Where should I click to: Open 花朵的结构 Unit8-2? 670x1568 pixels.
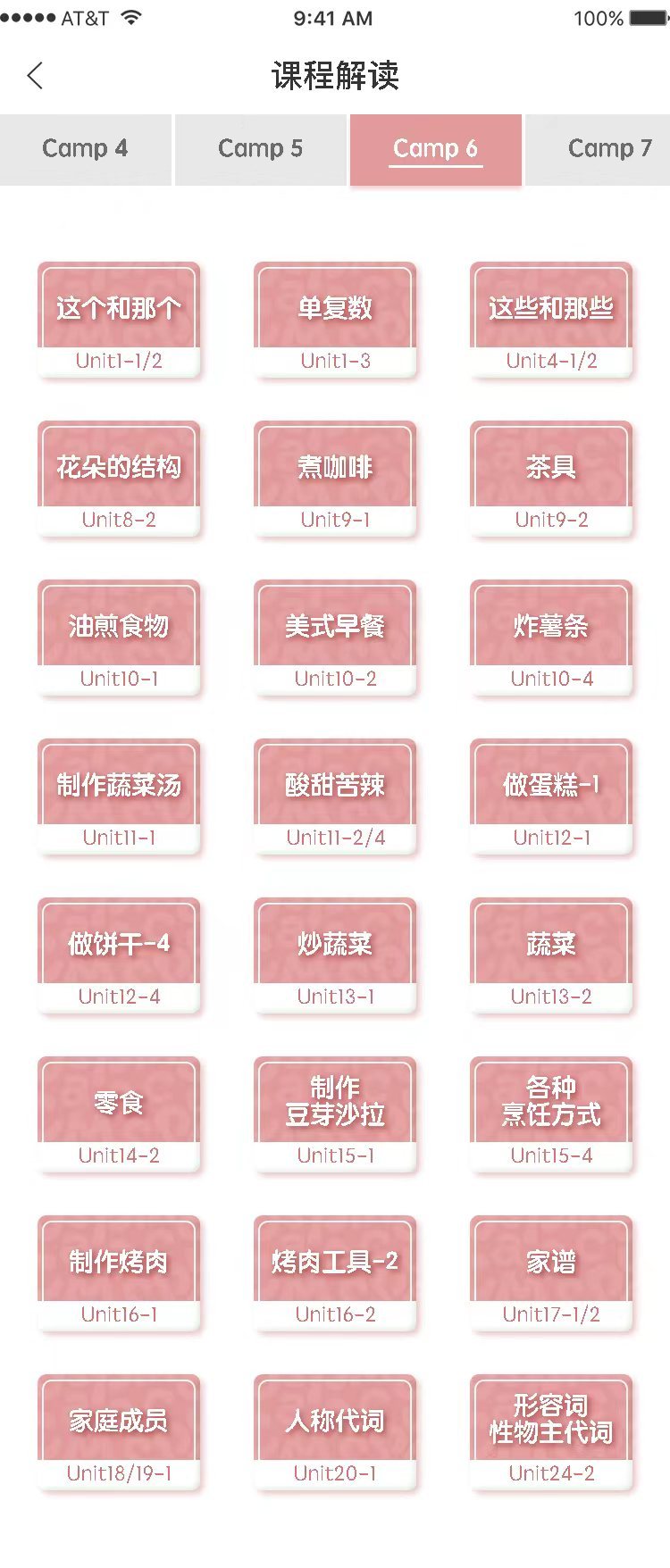[x=119, y=479]
